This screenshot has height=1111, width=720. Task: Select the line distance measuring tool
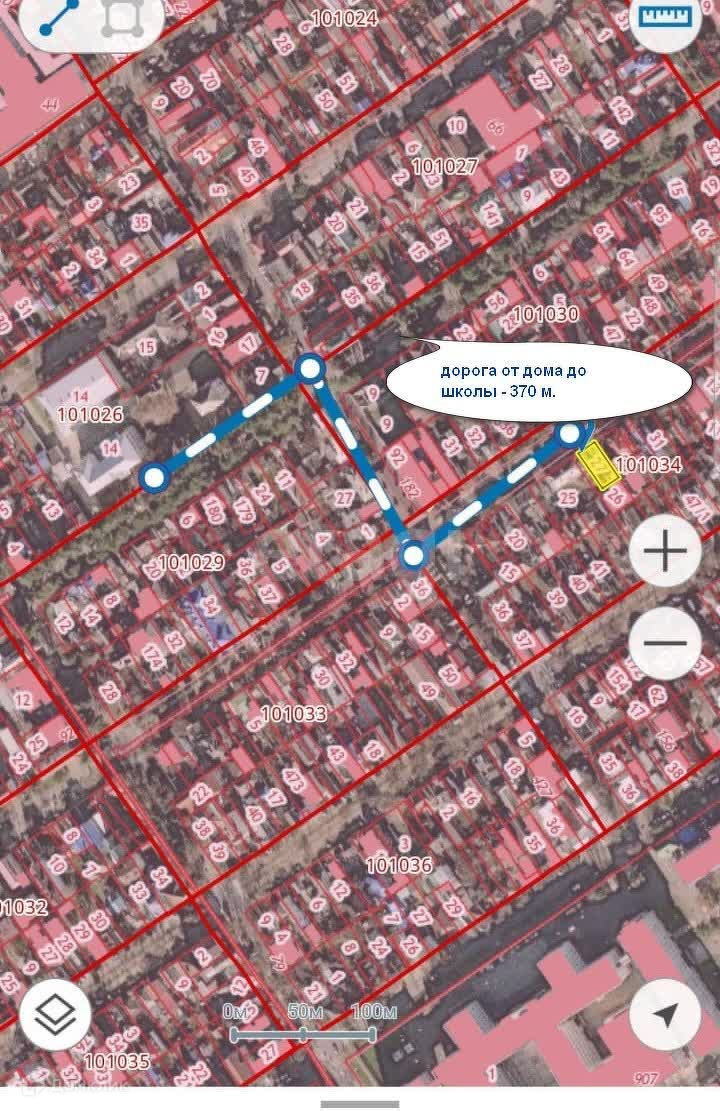(60, 18)
